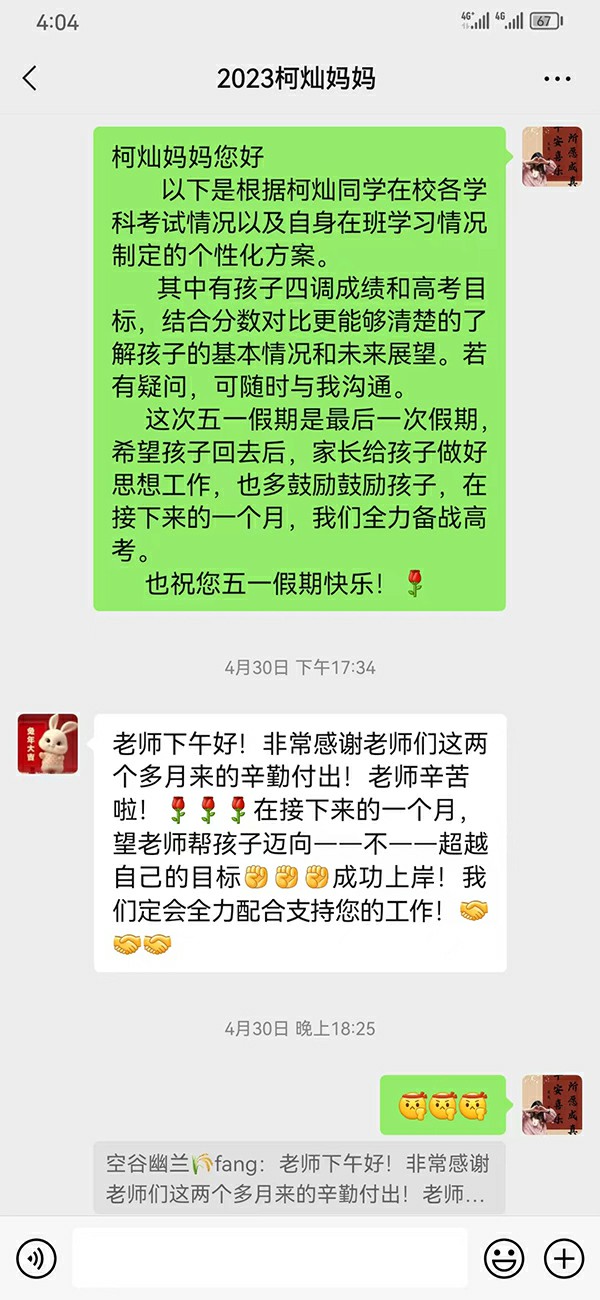
Task: Open the emoji sticker panel
Action: (x=504, y=1258)
